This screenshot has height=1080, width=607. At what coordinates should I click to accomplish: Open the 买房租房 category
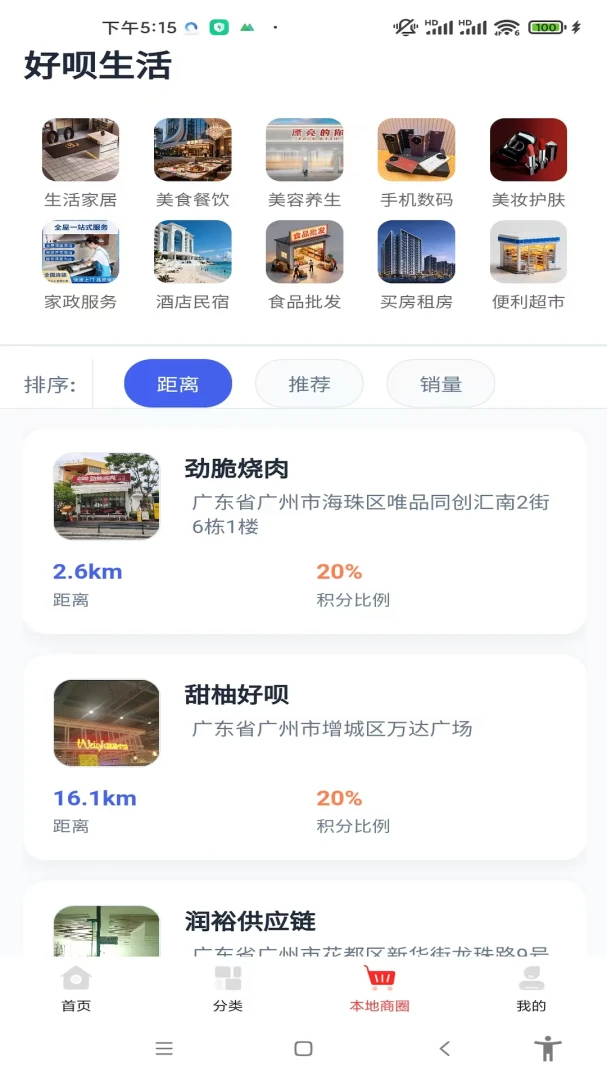click(x=416, y=265)
